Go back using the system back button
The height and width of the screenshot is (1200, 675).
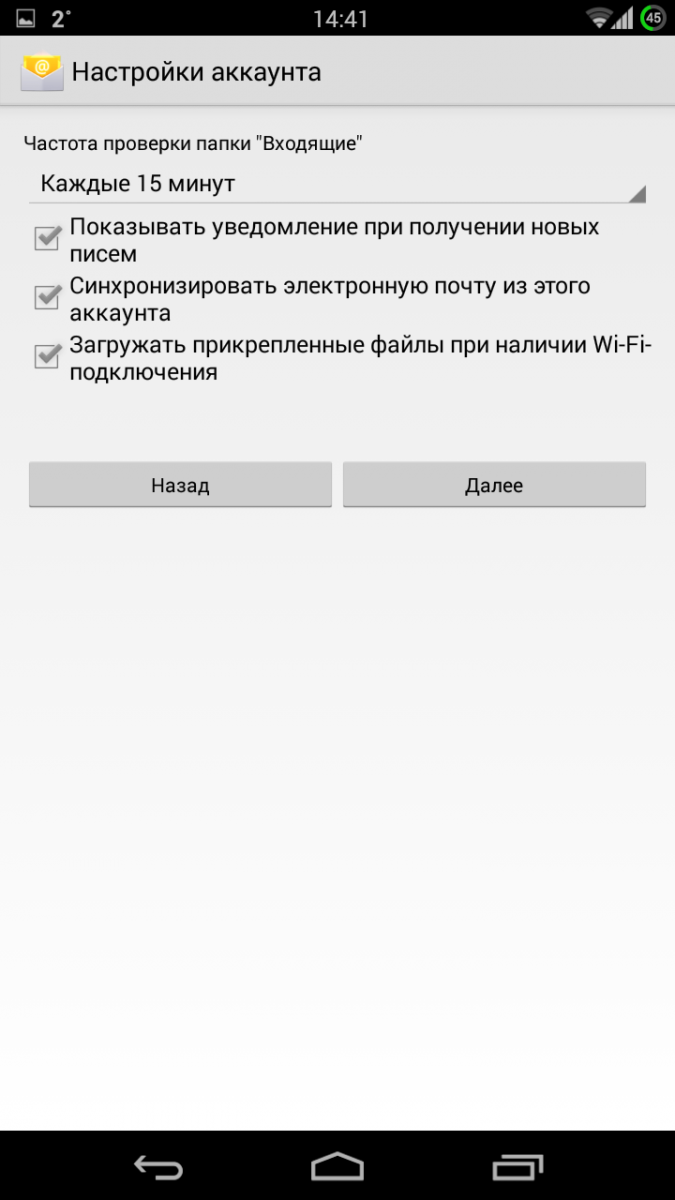(157, 1167)
